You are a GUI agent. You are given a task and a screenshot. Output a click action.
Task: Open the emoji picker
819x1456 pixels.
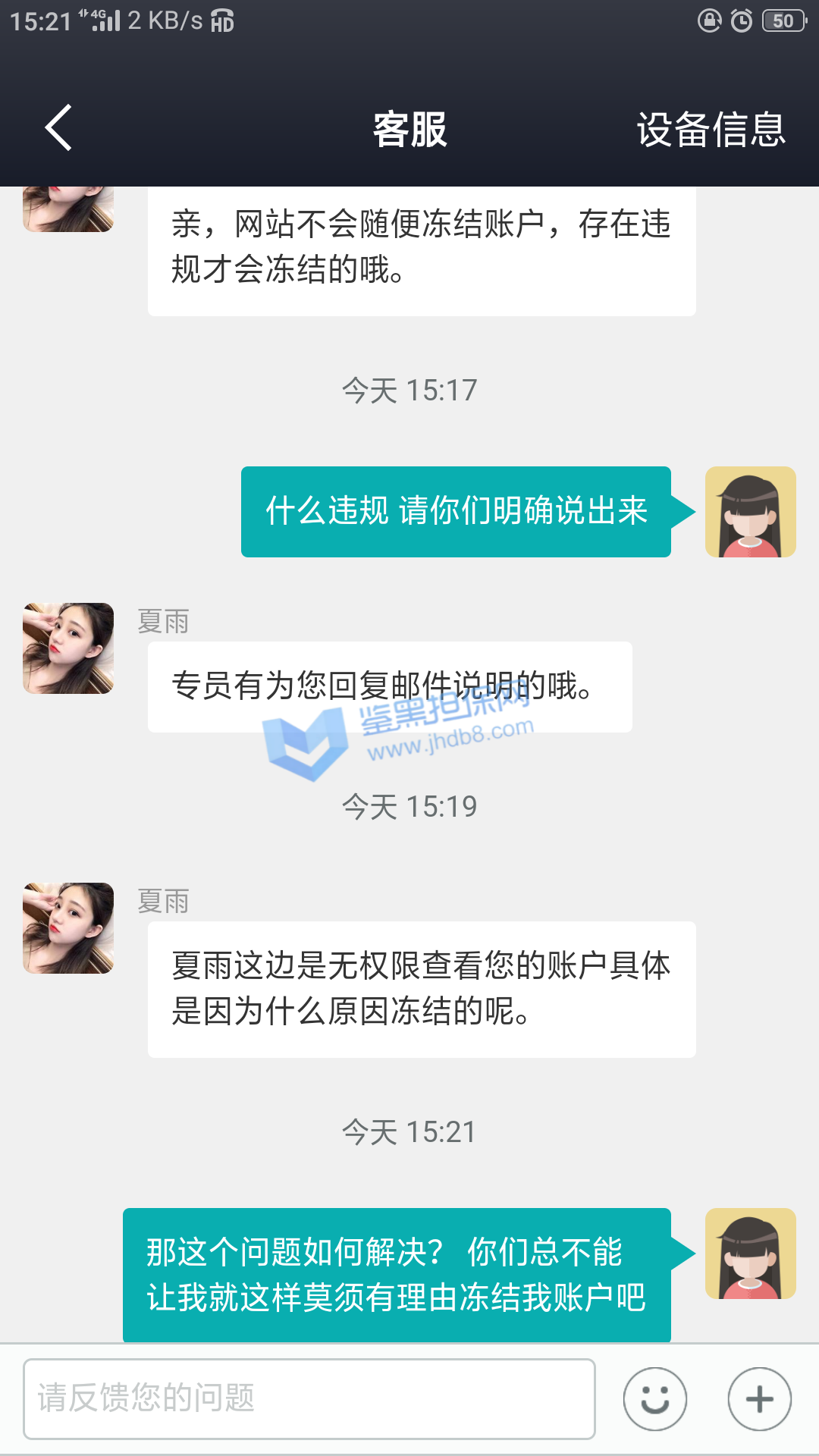click(x=655, y=1399)
